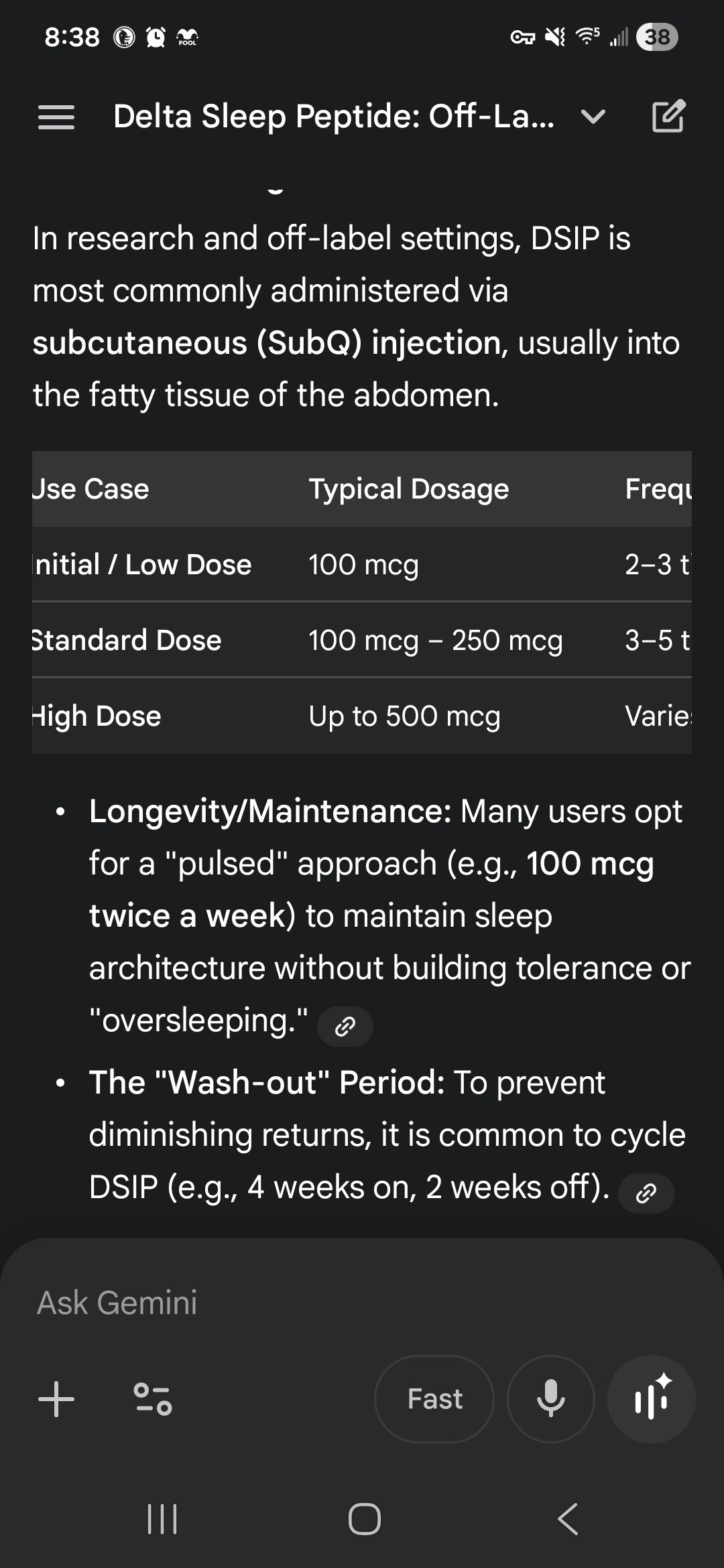724x1568 pixels.
Task: Open source link after "oversleeping" bullet
Action: [x=345, y=1026]
